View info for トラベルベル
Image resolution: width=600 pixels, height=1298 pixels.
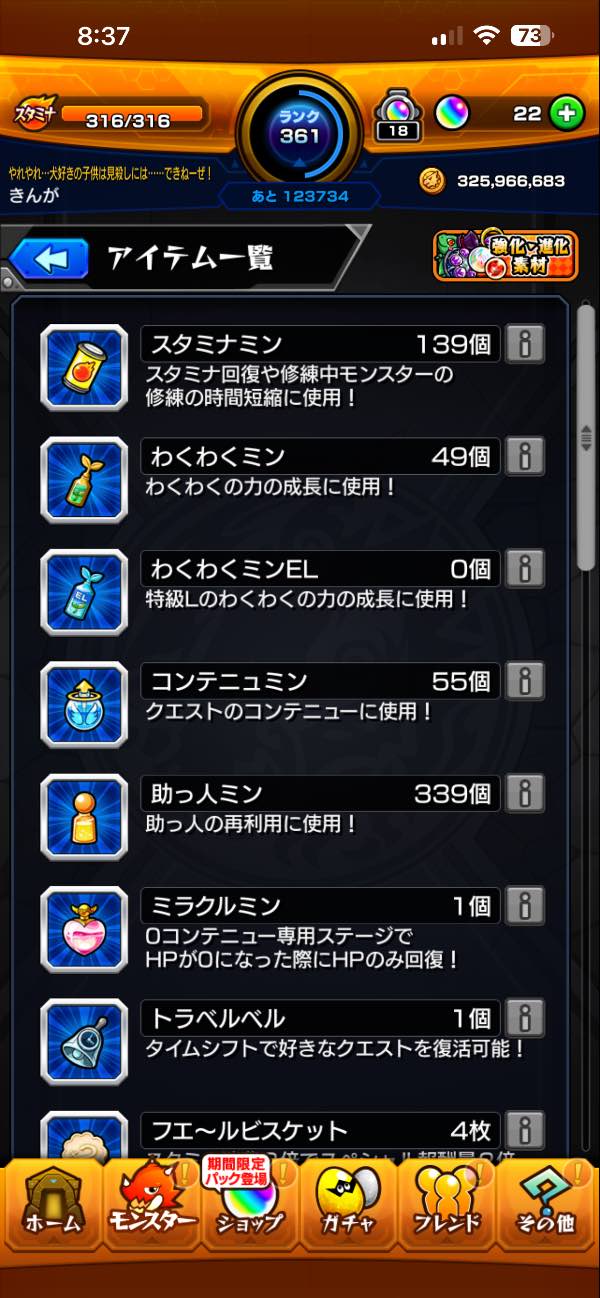524,1018
